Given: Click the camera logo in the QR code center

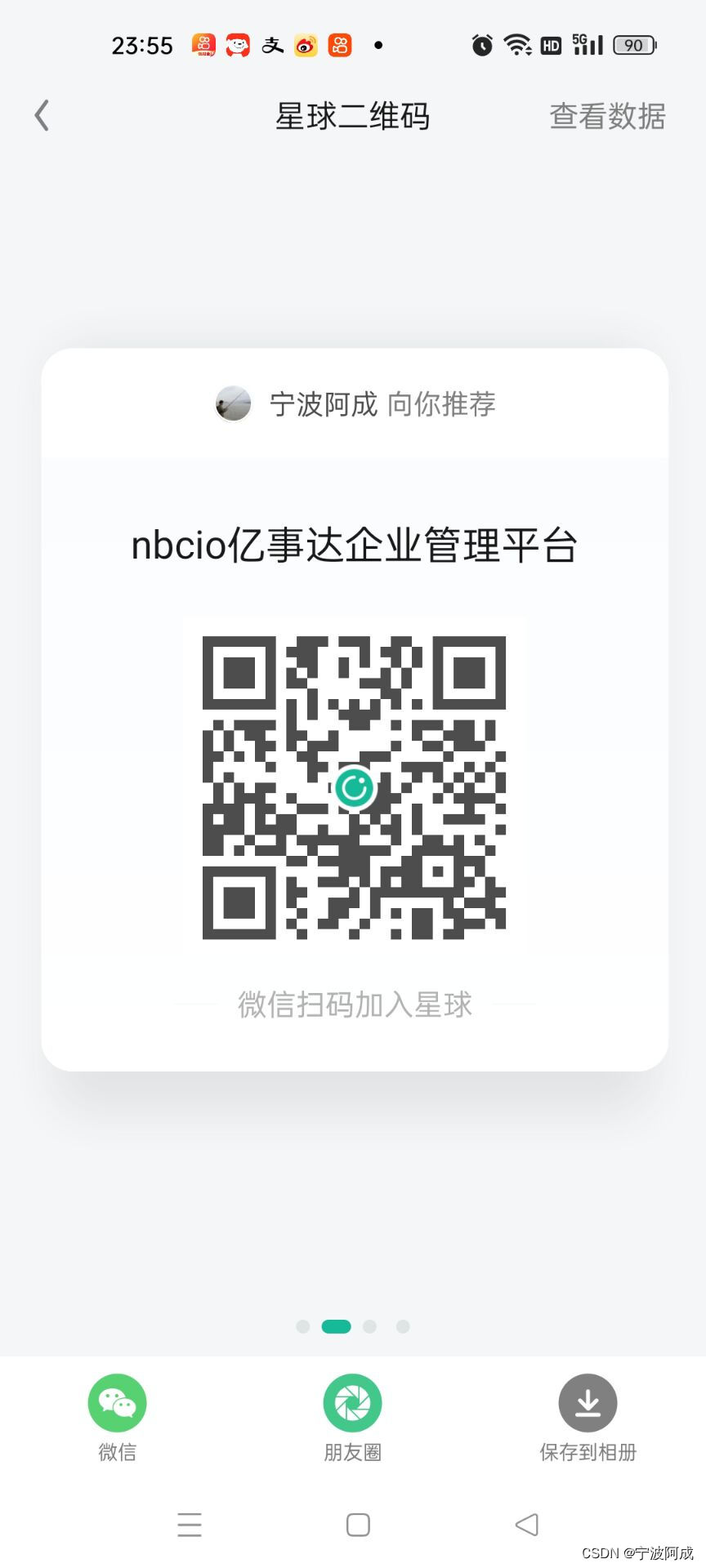Looking at the screenshot, I should point(355,787).
